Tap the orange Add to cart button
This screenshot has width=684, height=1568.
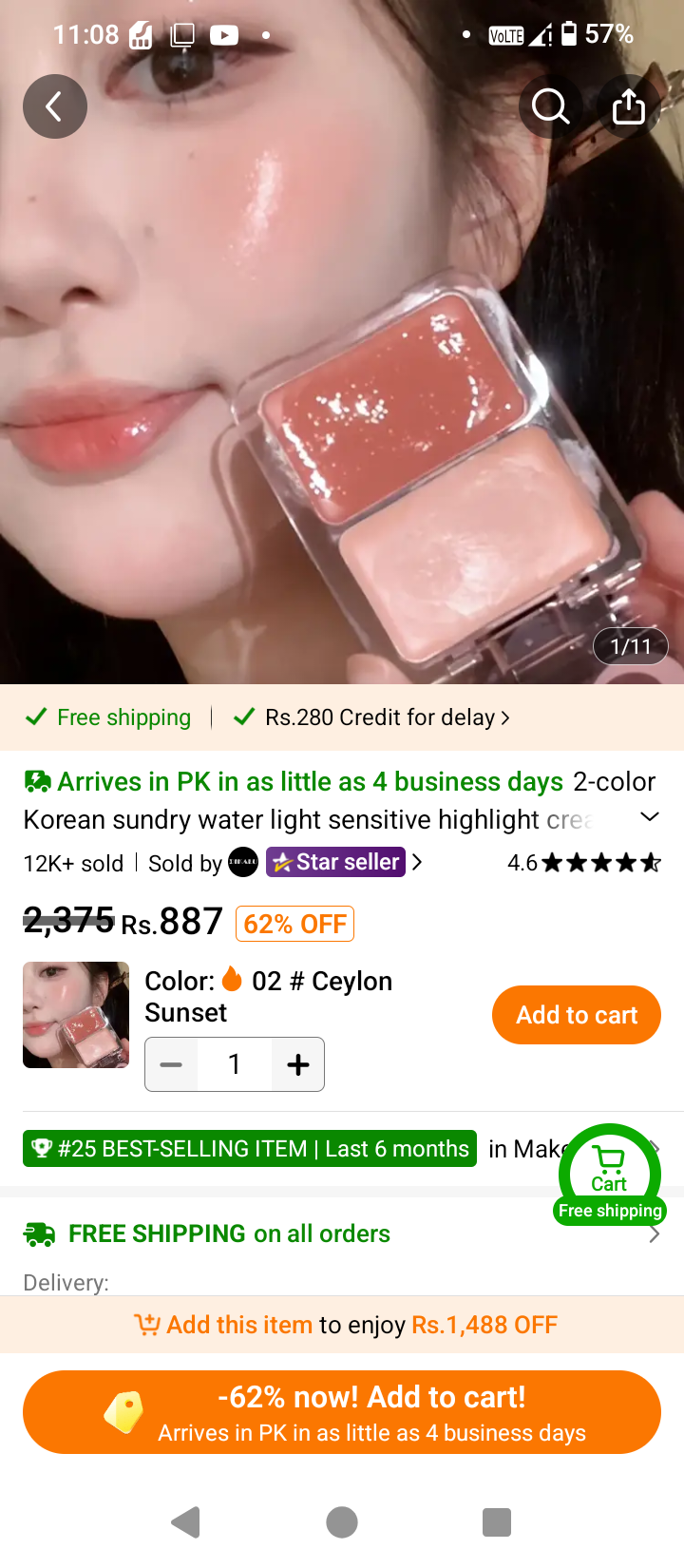point(577,1015)
